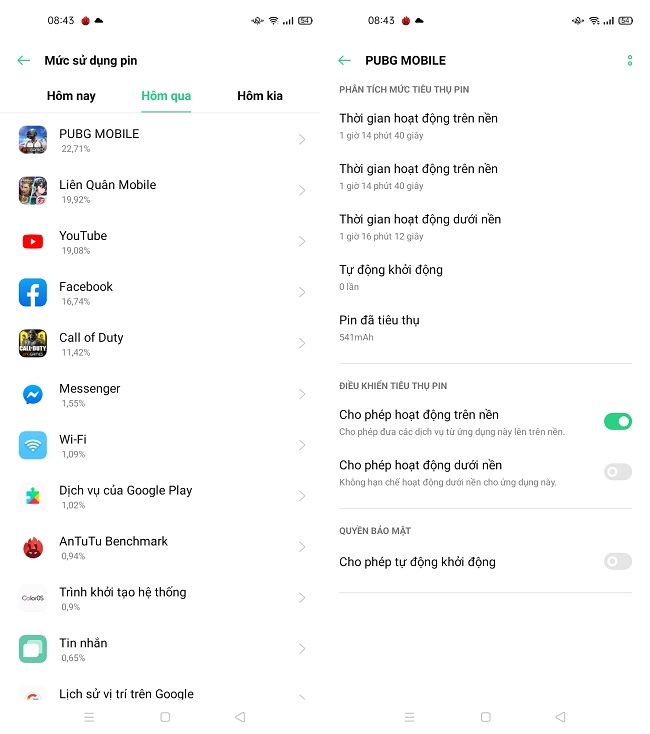Open the overflow menu on PUBG MOBILE page
Image resolution: width=650 pixels, height=734 pixels.
[629, 60]
